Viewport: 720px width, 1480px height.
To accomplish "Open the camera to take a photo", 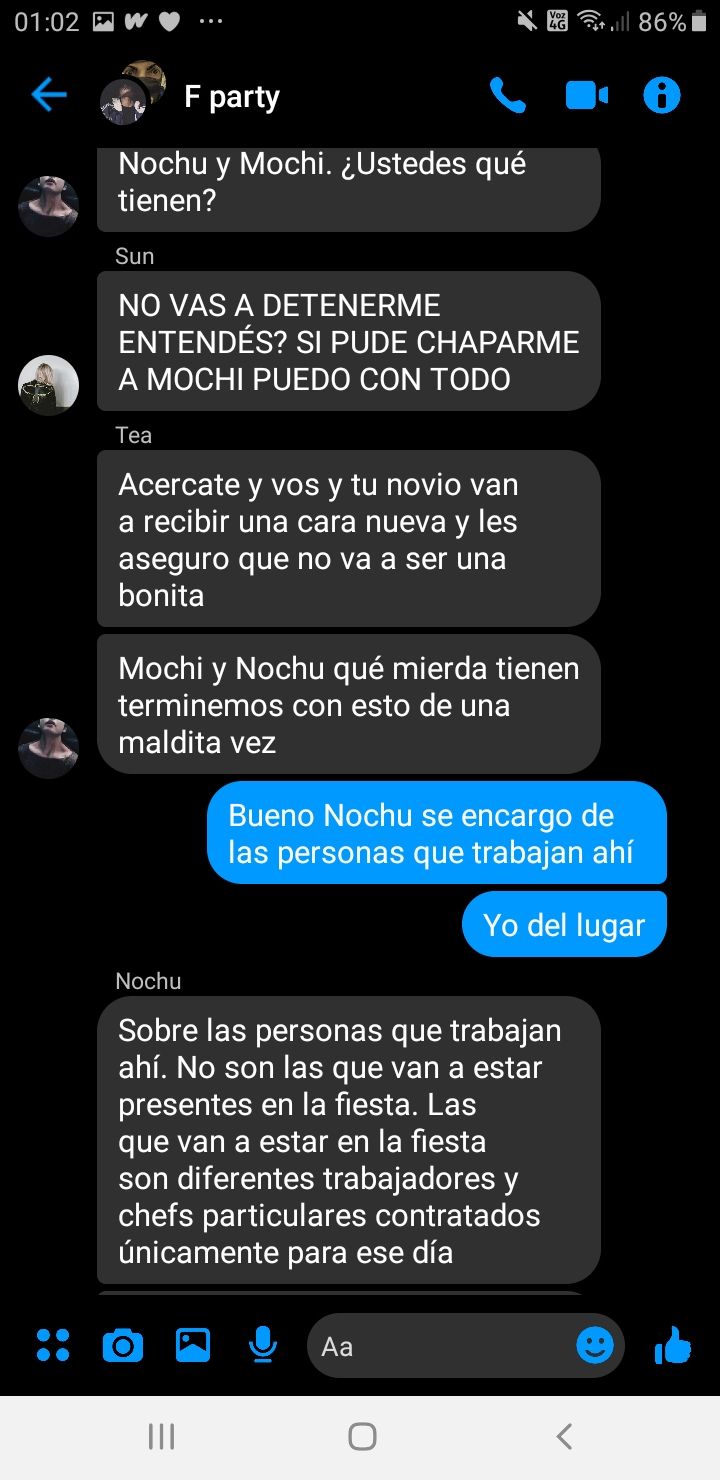I will coord(123,1346).
